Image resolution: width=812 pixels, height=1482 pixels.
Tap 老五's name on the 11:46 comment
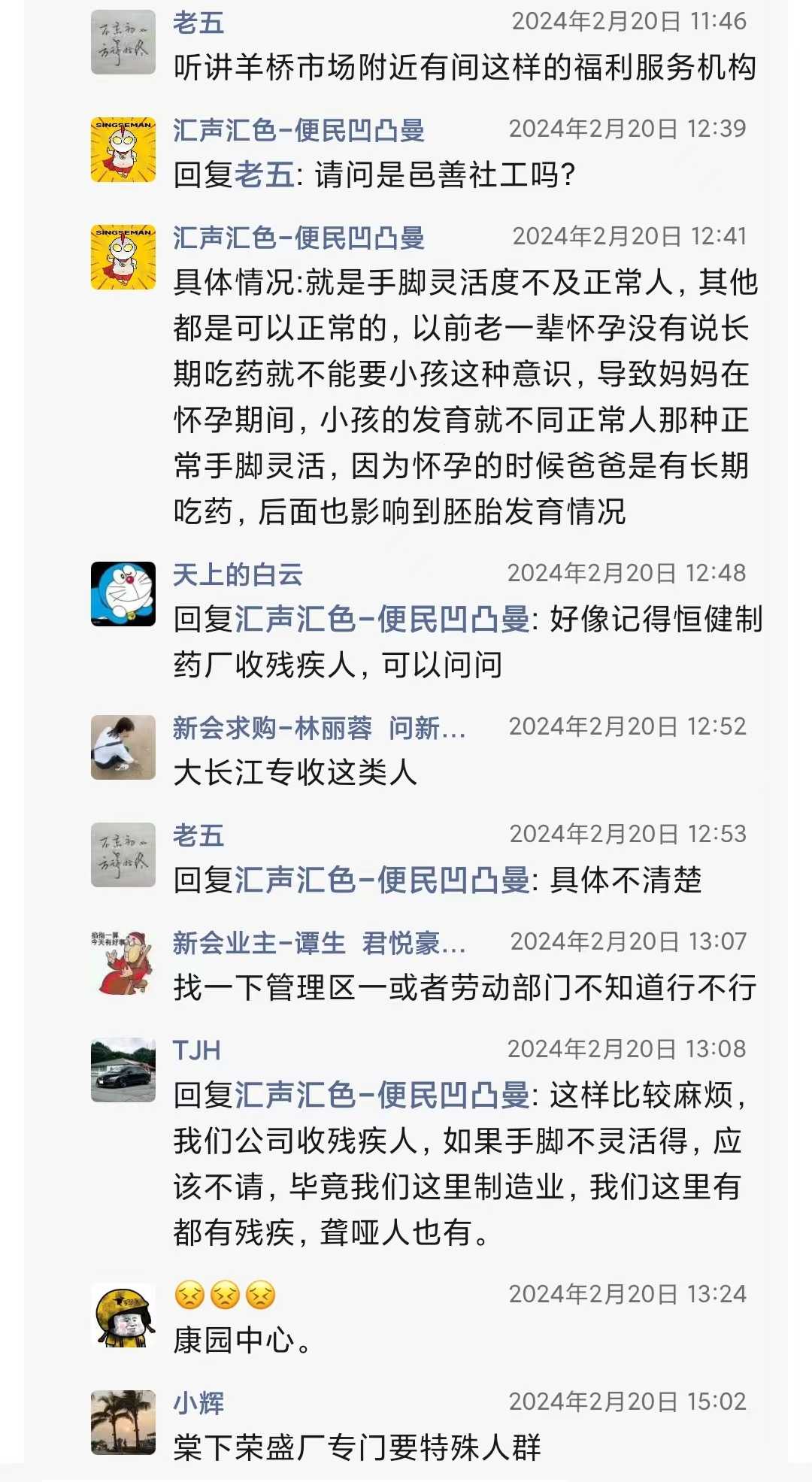point(198,23)
